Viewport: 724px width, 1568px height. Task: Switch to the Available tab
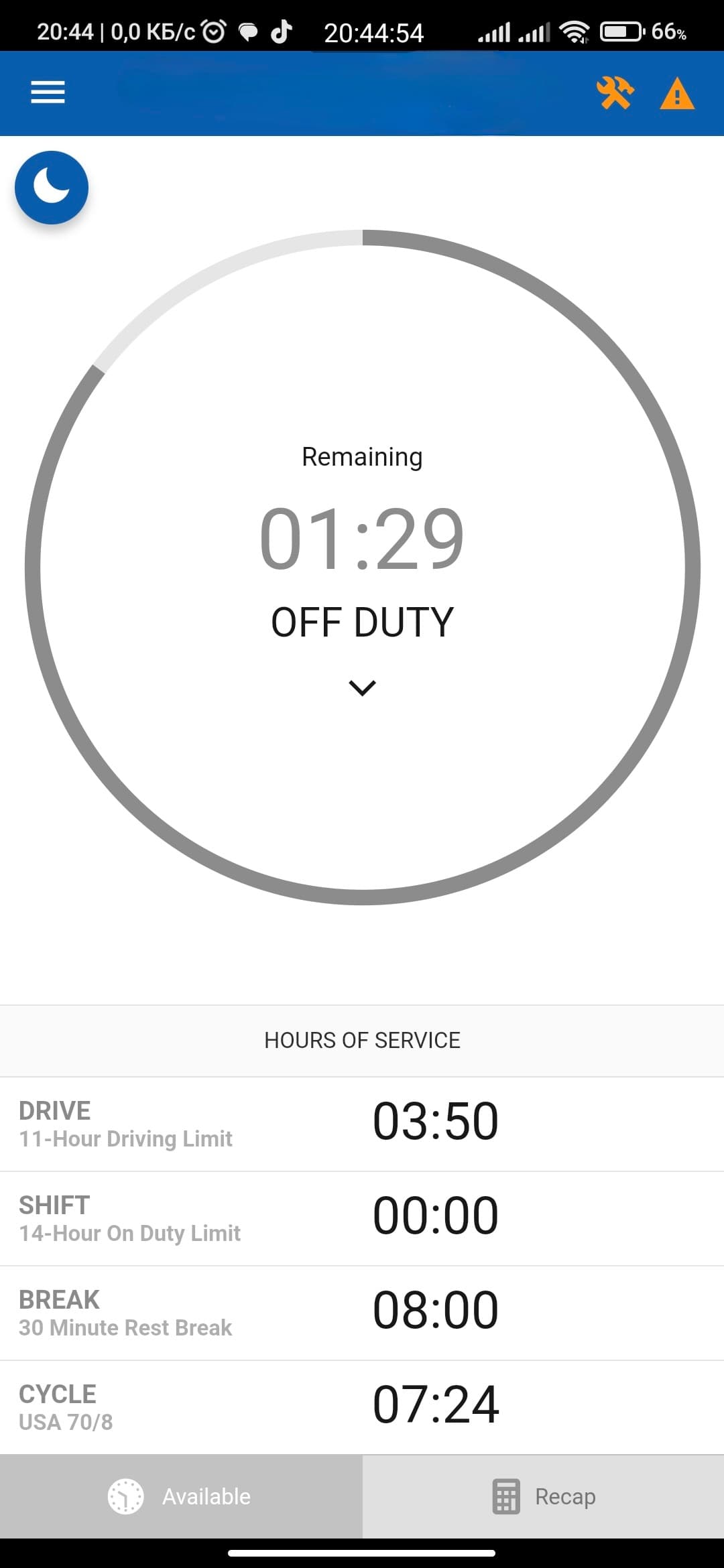(x=181, y=1496)
